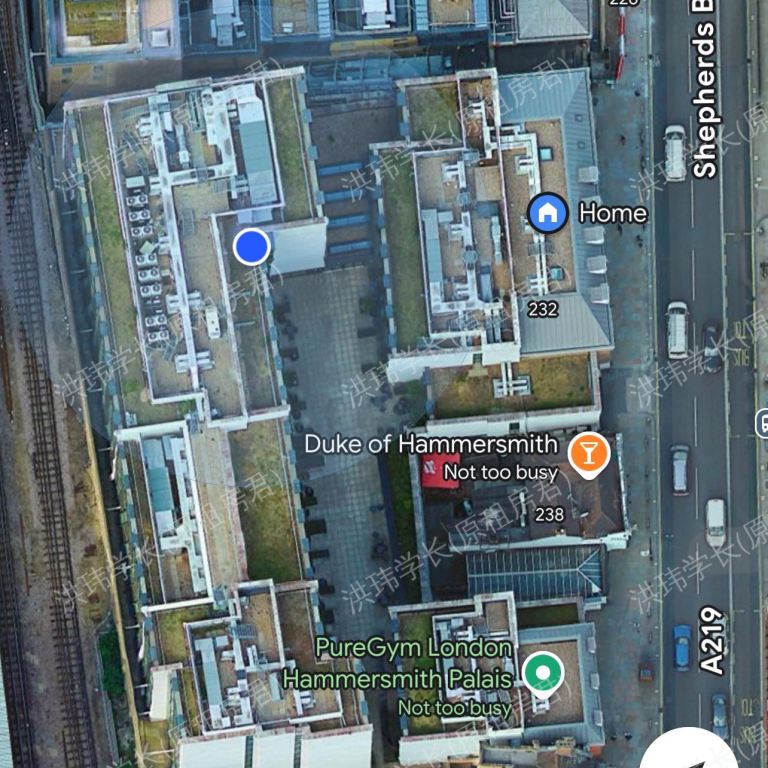Select the Duke of Hammersmith bar pin
The image size is (768, 768).
(589, 453)
